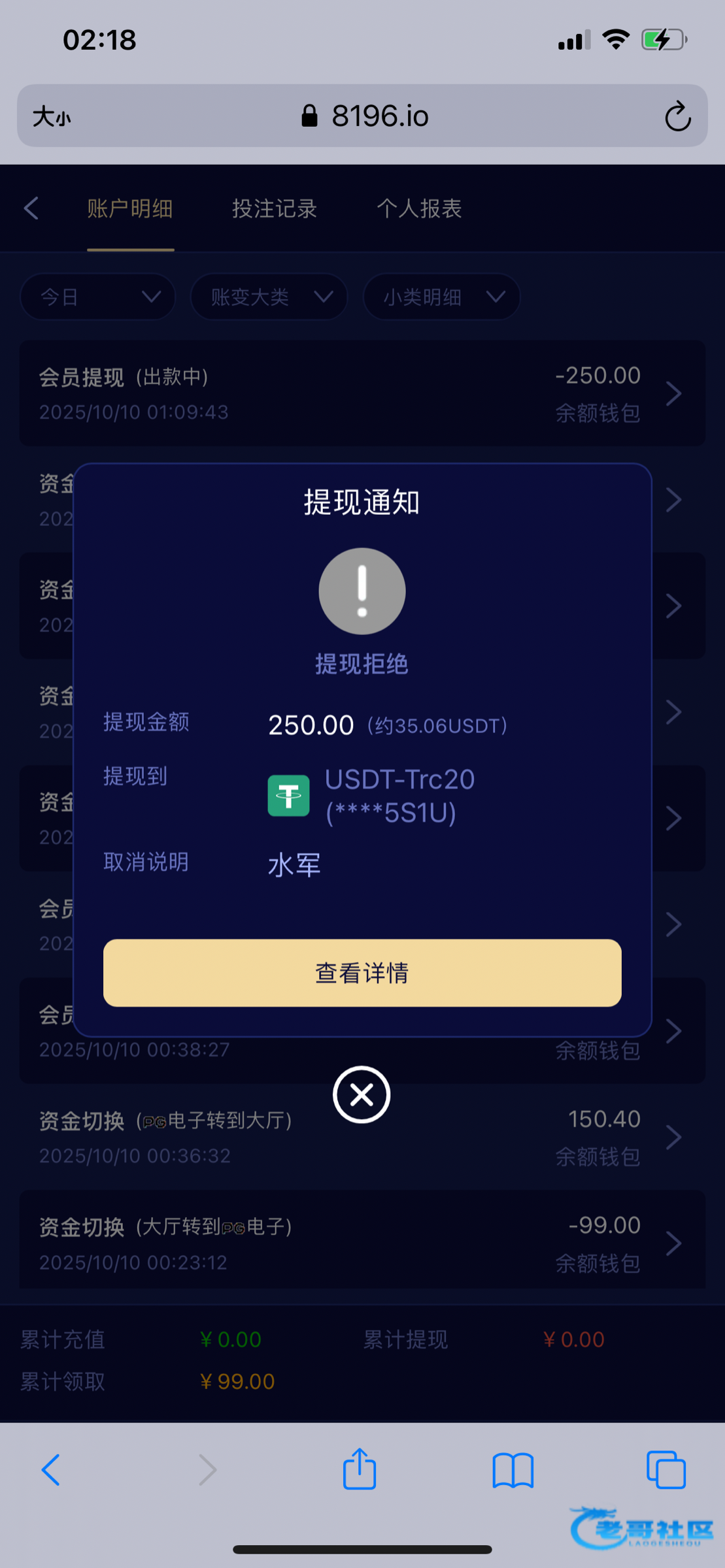Go back in Safari history
Viewport: 725px width, 1568px height.
point(51,1470)
